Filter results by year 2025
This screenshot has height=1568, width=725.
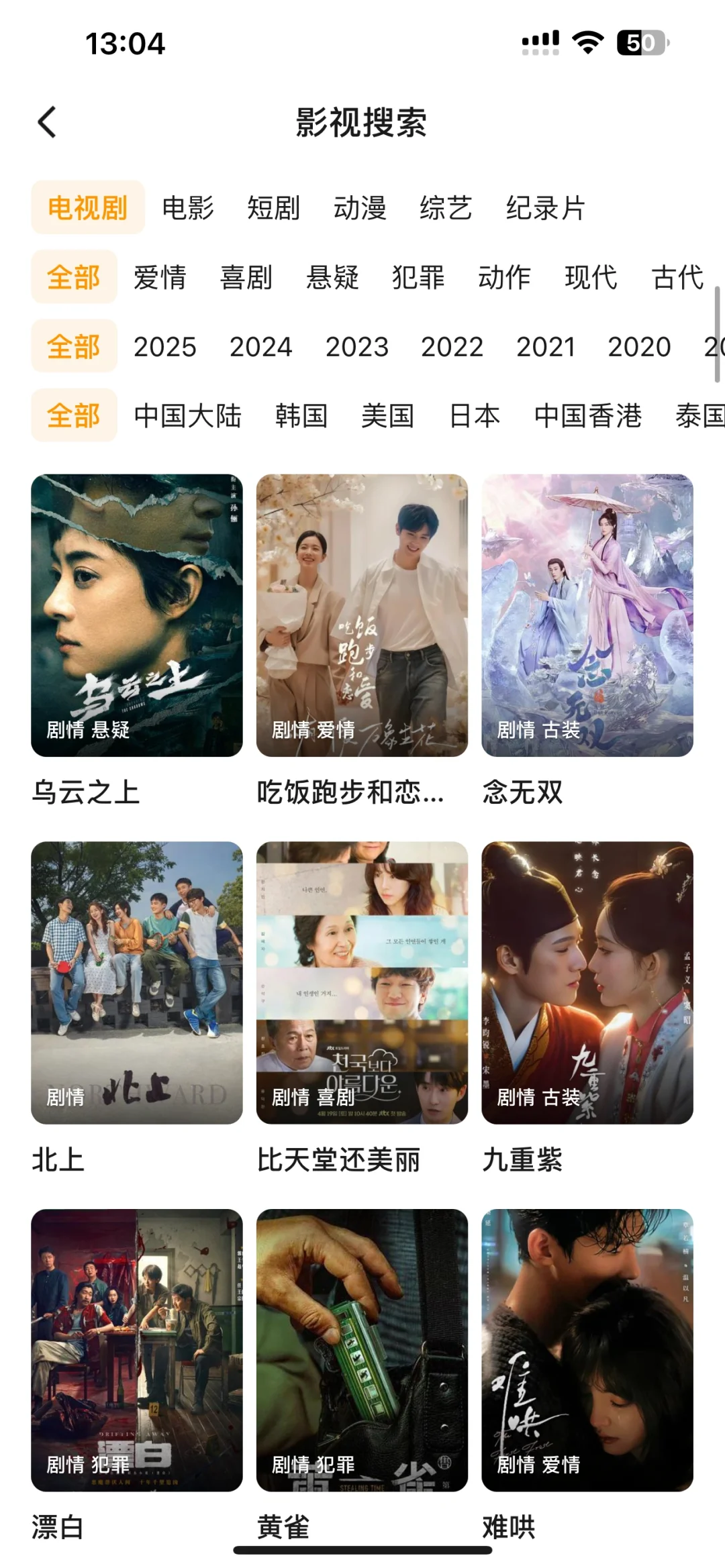164,347
